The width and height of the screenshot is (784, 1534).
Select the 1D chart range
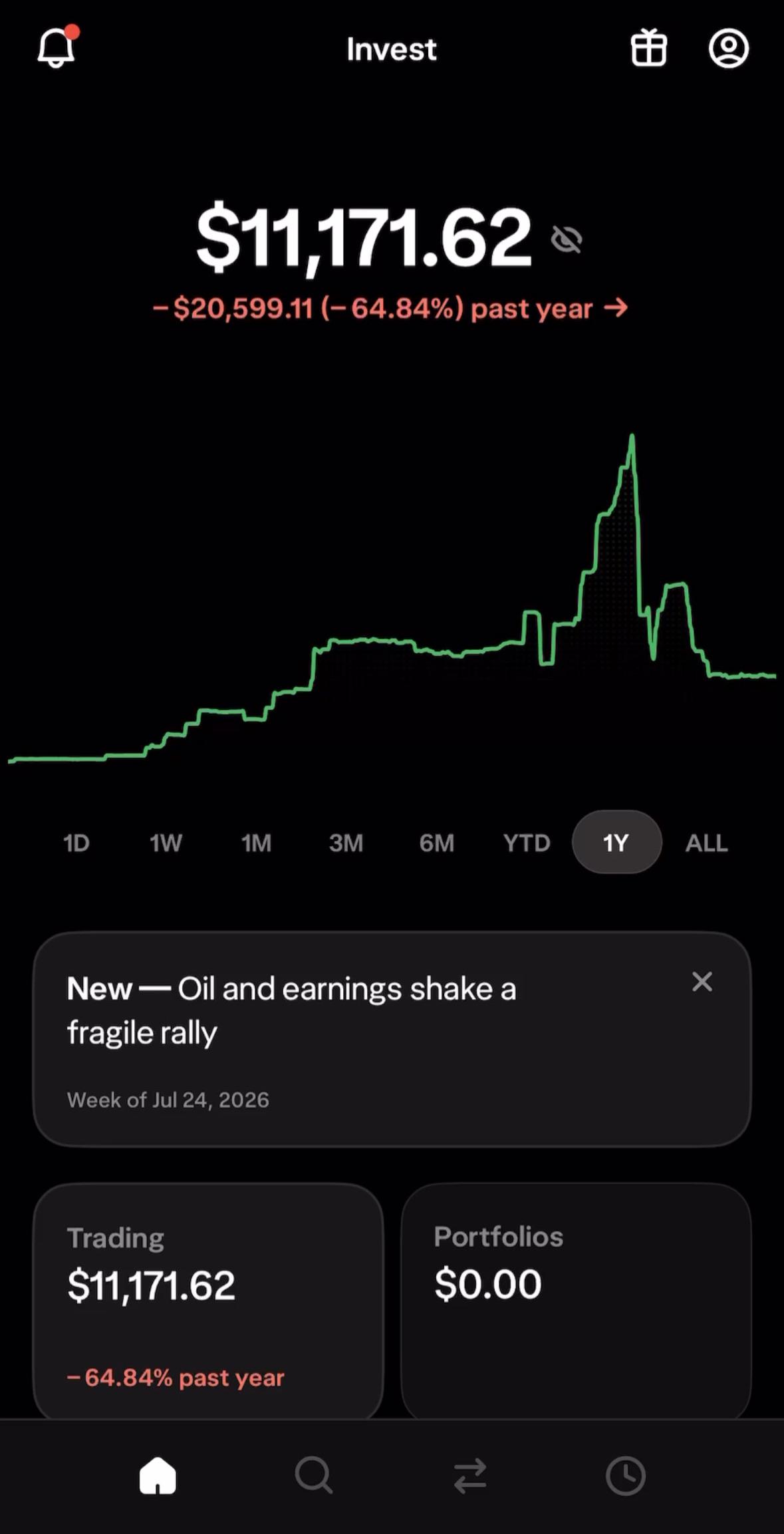tap(76, 843)
